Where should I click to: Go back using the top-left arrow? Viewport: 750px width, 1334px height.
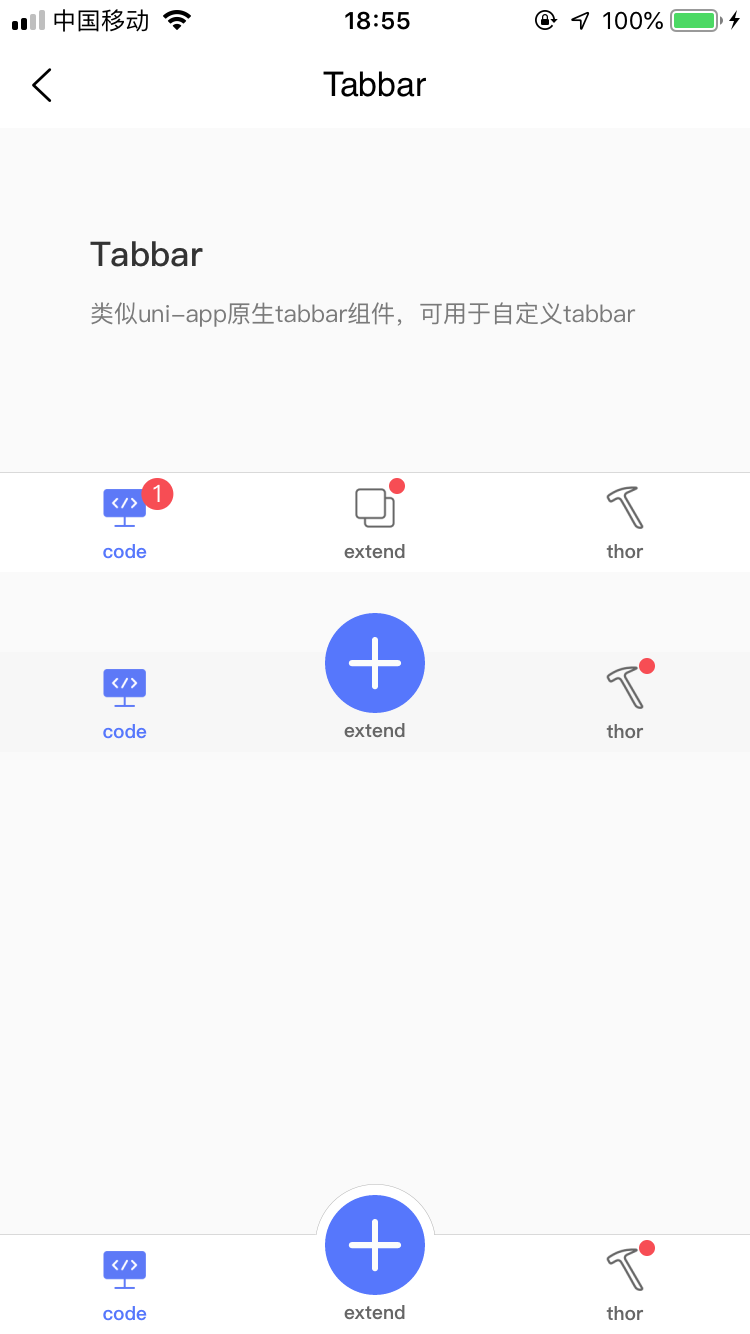click(x=41, y=85)
